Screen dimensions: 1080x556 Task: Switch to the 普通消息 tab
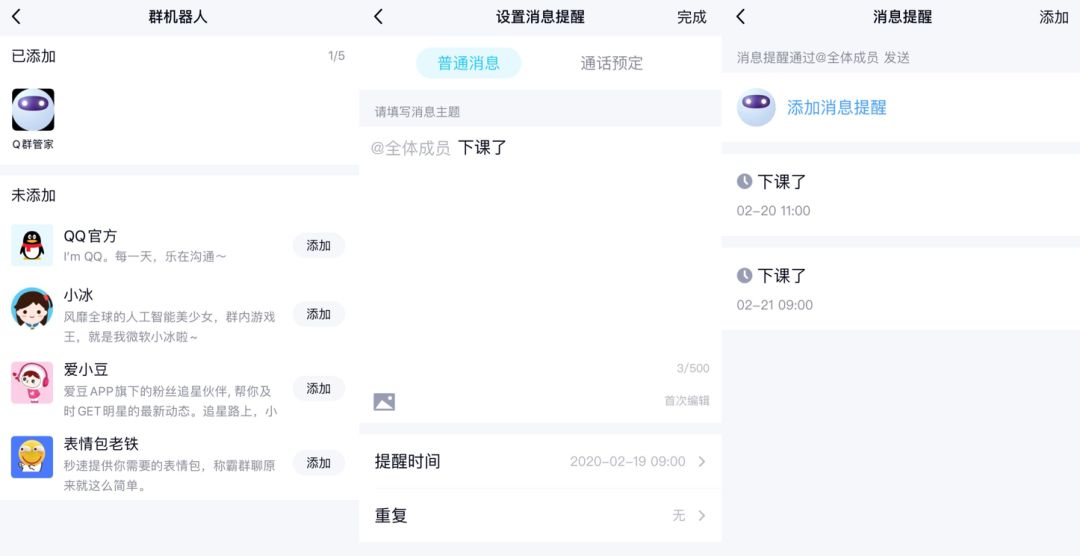[468, 63]
